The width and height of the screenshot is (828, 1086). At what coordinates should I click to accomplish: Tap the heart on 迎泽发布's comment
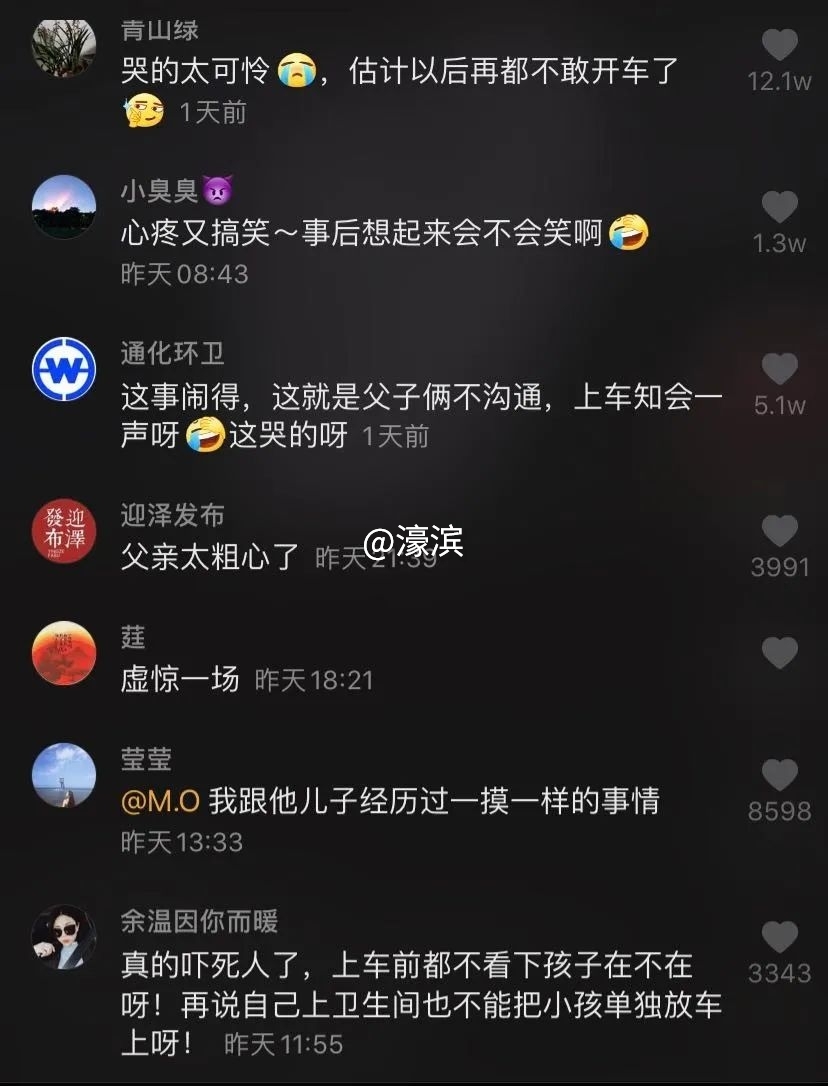779,531
